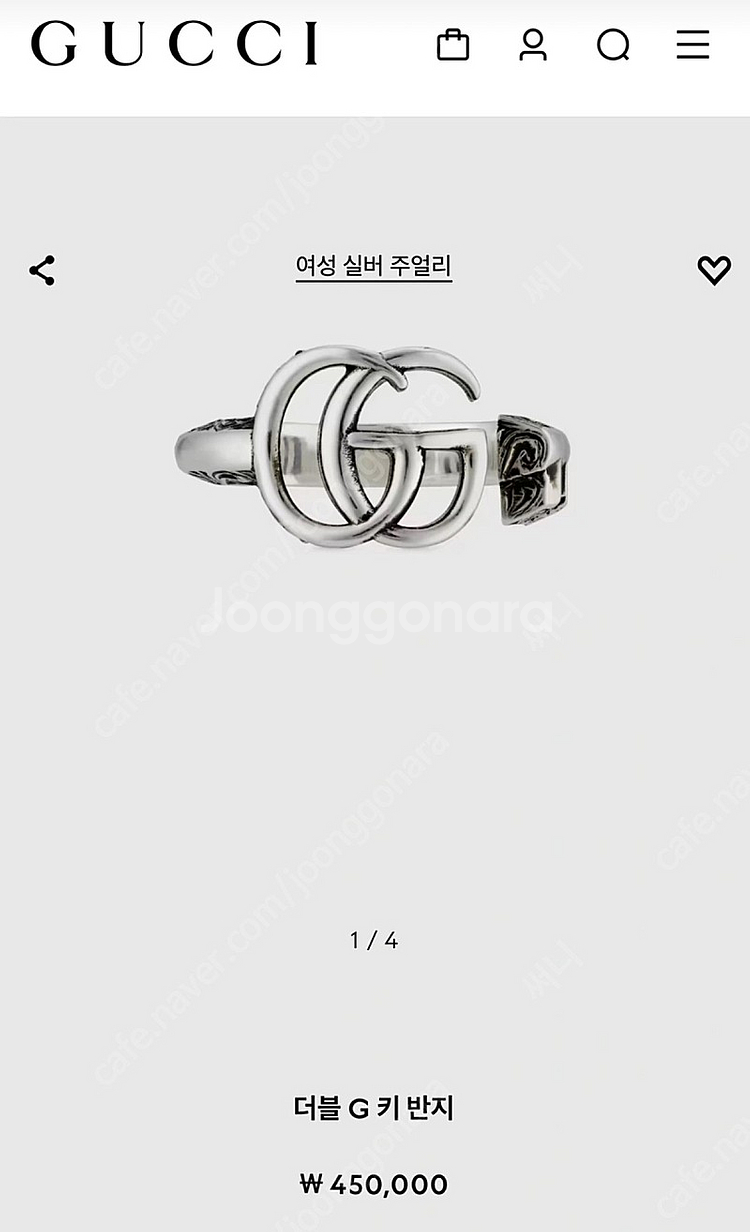Open the shopping bag icon

click(x=455, y=46)
